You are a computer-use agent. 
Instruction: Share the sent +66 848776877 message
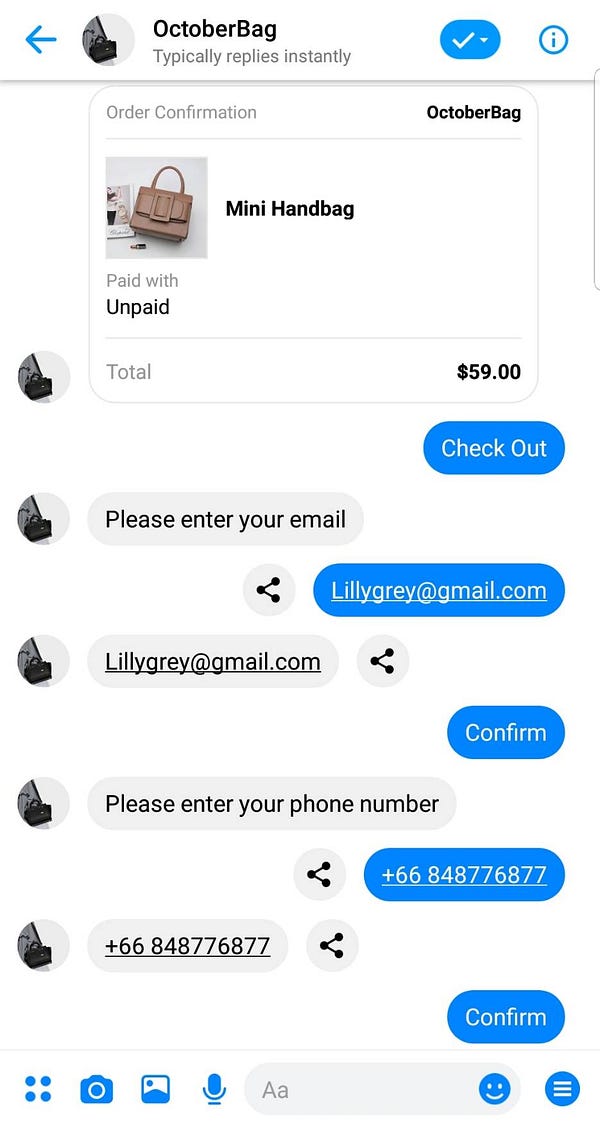(x=319, y=875)
